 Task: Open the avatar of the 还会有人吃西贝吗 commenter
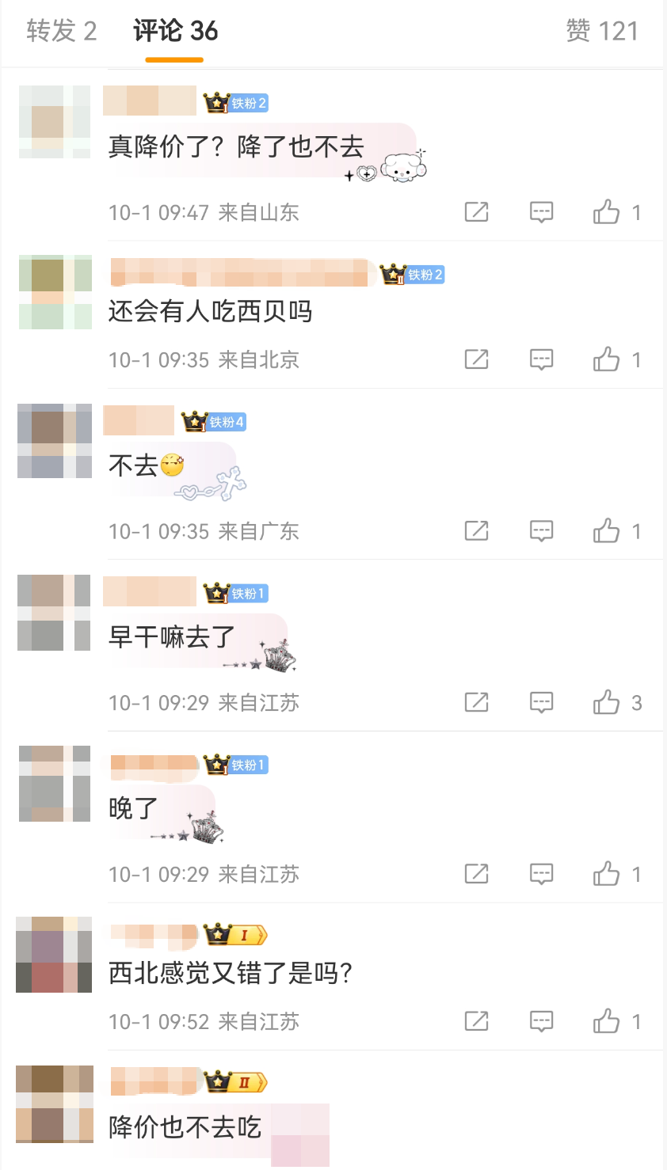(54, 292)
